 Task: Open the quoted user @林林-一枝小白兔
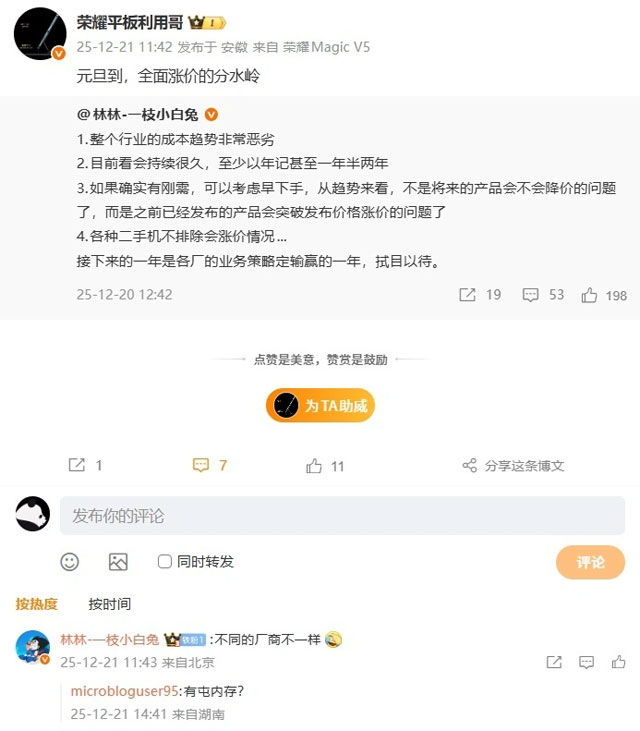(139, 115)
